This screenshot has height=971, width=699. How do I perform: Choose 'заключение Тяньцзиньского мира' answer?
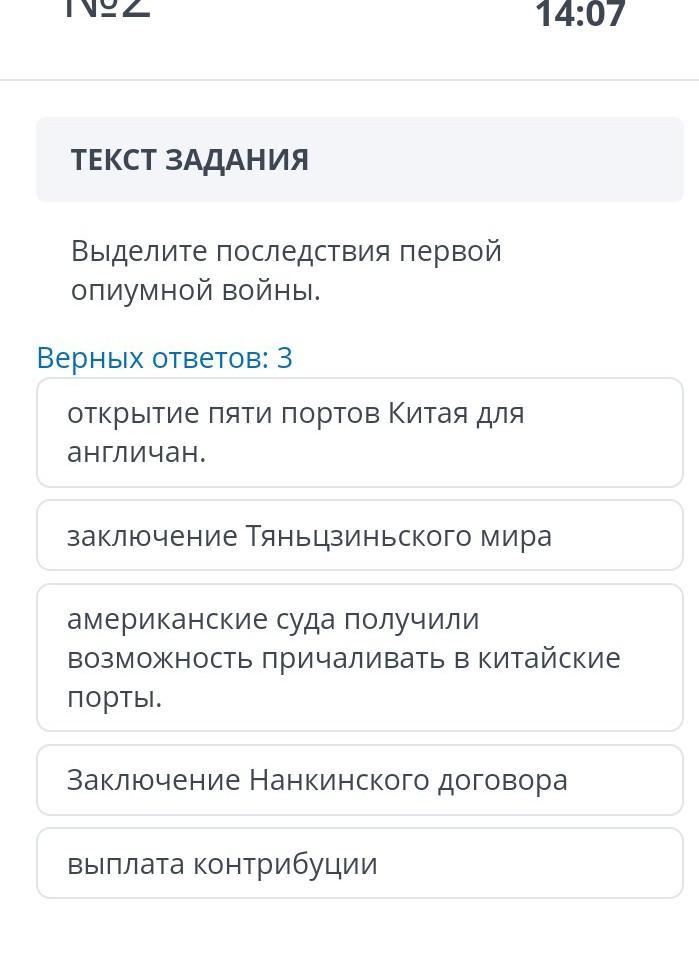(360, 535)
